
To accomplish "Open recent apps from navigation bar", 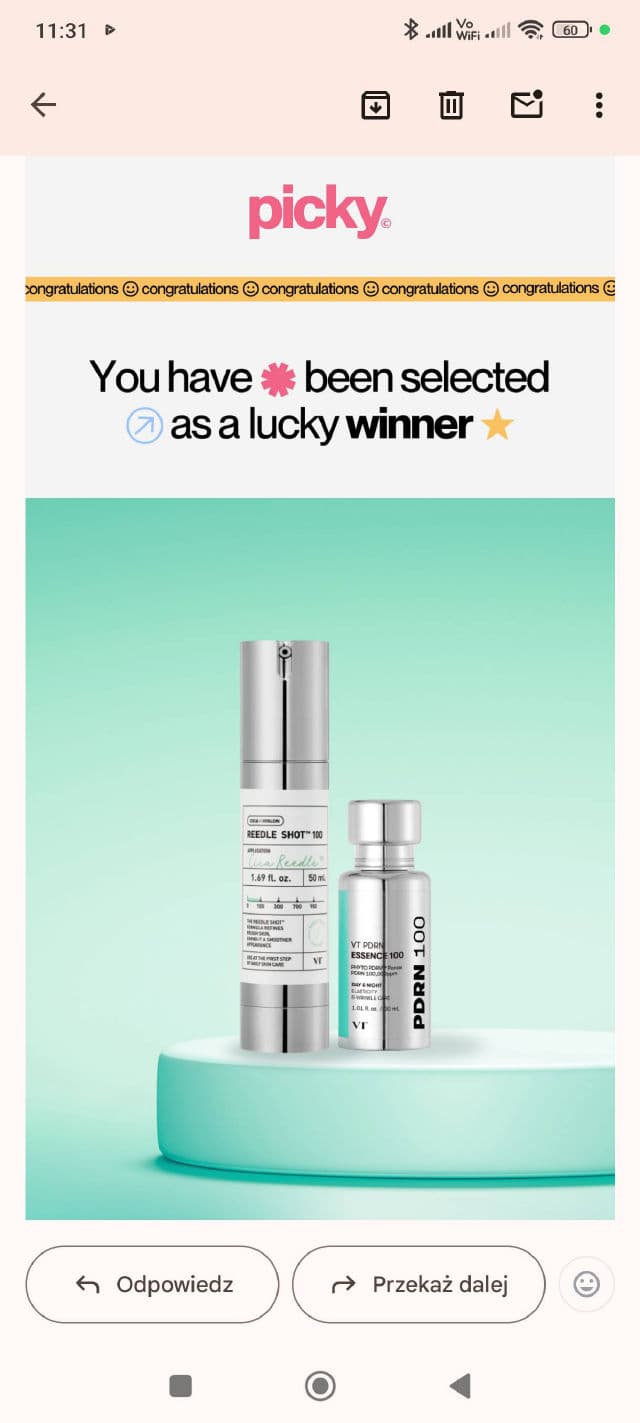I will point(181,1385).
